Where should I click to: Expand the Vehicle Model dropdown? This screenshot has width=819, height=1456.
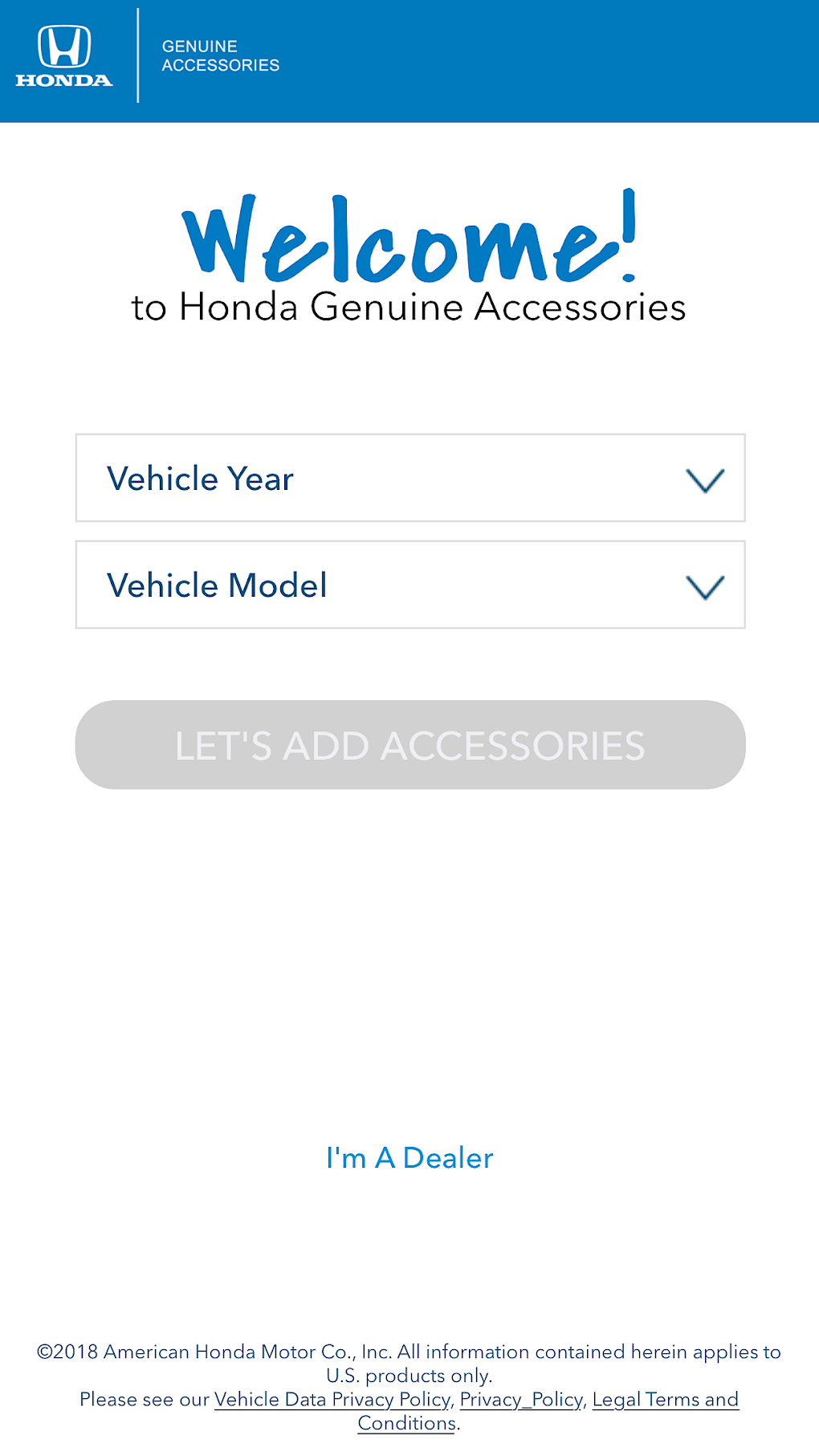[409, 585]
